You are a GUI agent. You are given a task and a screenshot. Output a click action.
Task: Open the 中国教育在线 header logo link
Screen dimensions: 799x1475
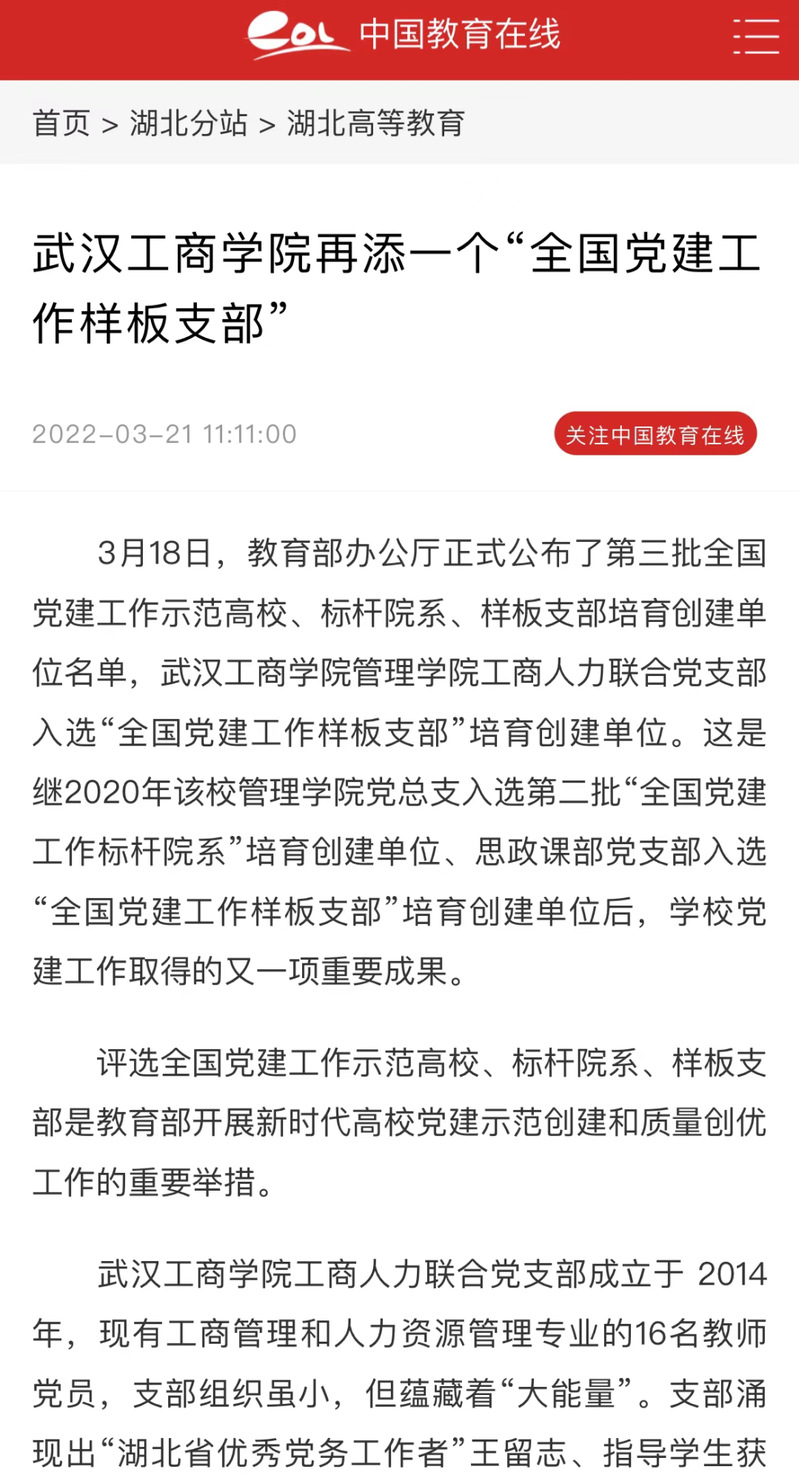404,36
